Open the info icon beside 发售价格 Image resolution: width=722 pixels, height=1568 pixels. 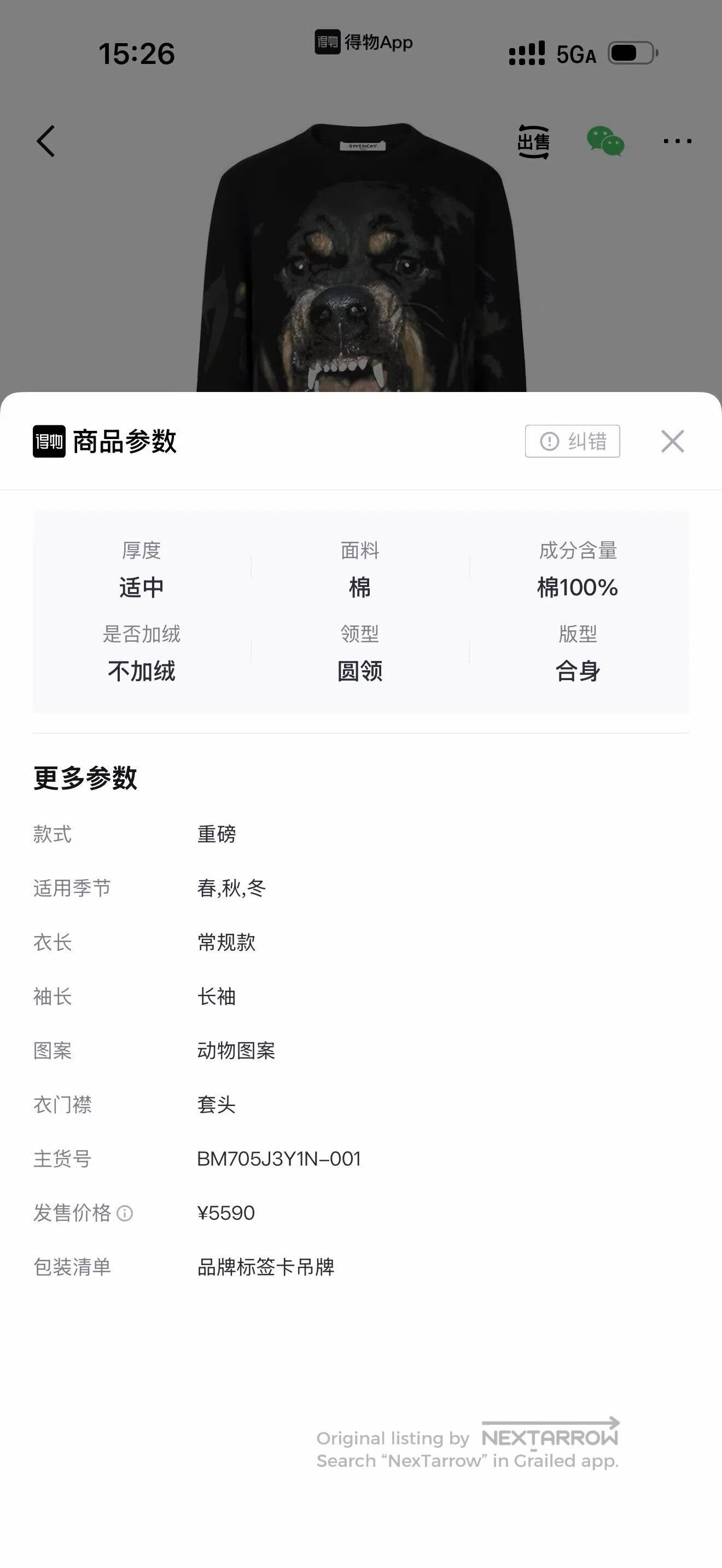(124, 1213)
